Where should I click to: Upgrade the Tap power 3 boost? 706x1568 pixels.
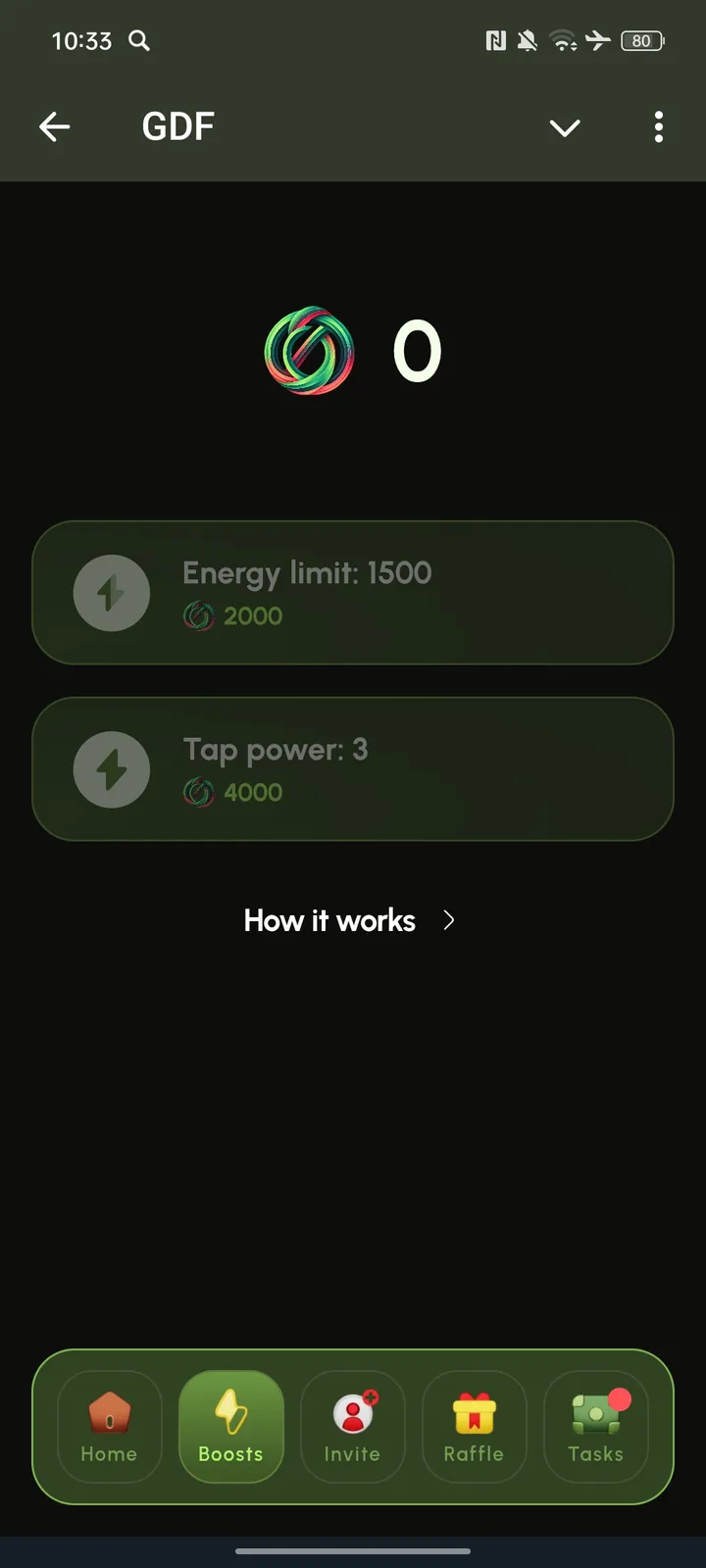click(x=353, y=769)
